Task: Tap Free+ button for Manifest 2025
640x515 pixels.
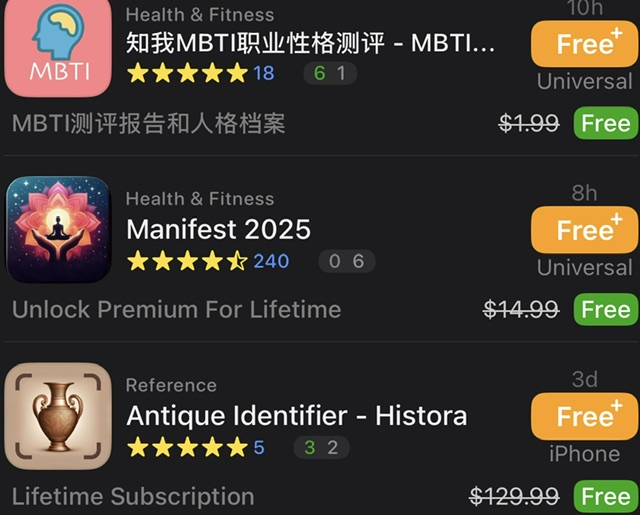Action: 584,230
